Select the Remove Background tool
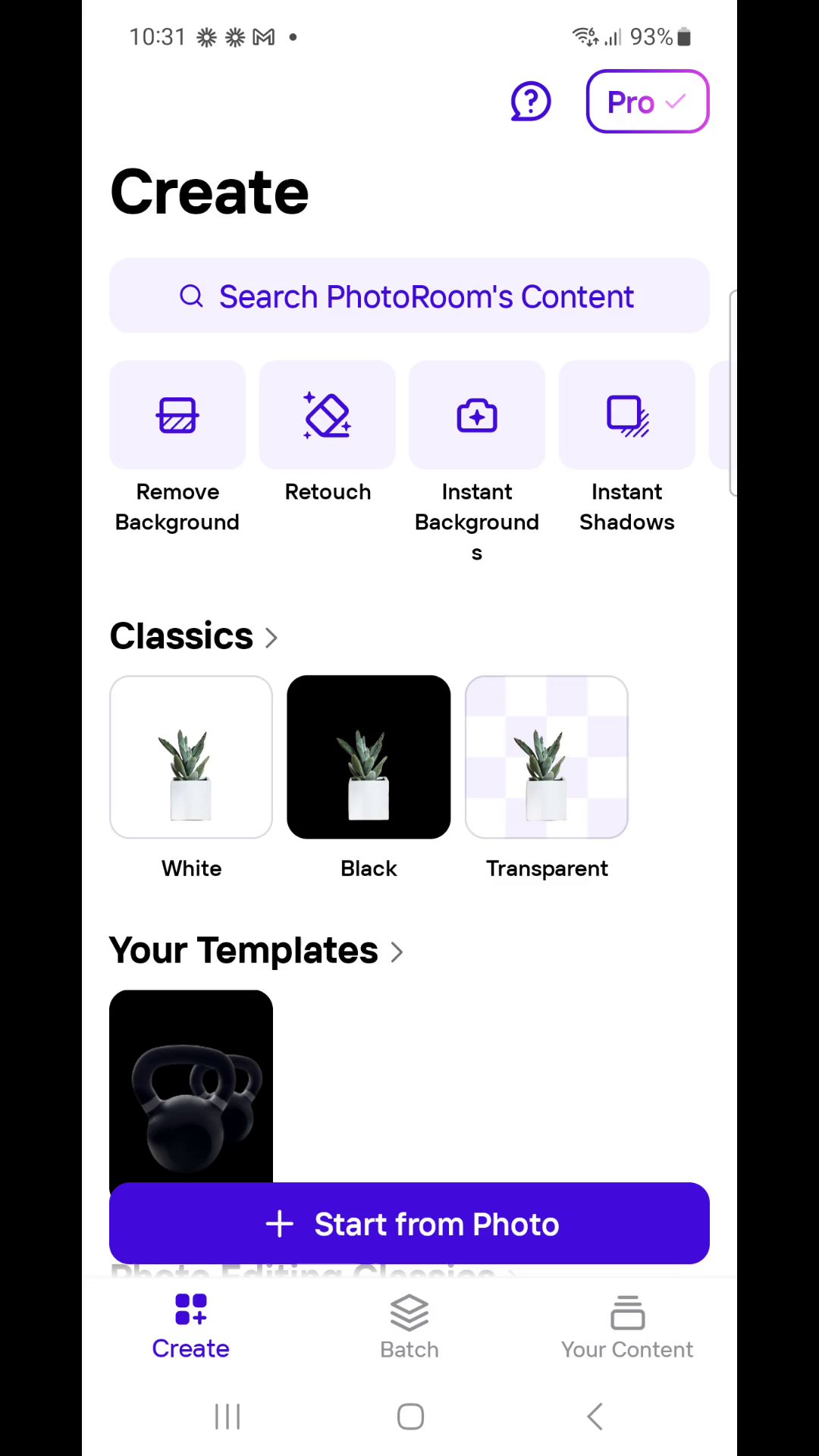 pyautogui.click(x=177, y=416)
